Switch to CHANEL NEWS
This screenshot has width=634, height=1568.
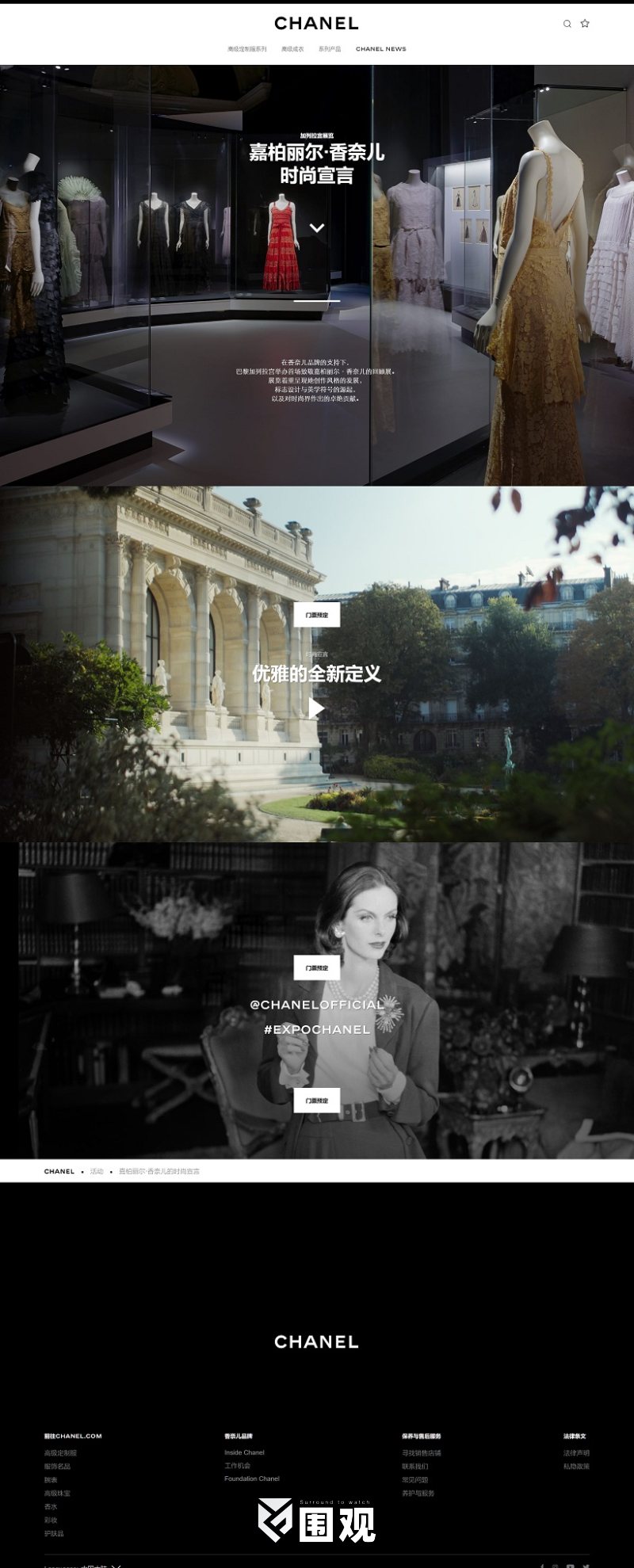380,49
